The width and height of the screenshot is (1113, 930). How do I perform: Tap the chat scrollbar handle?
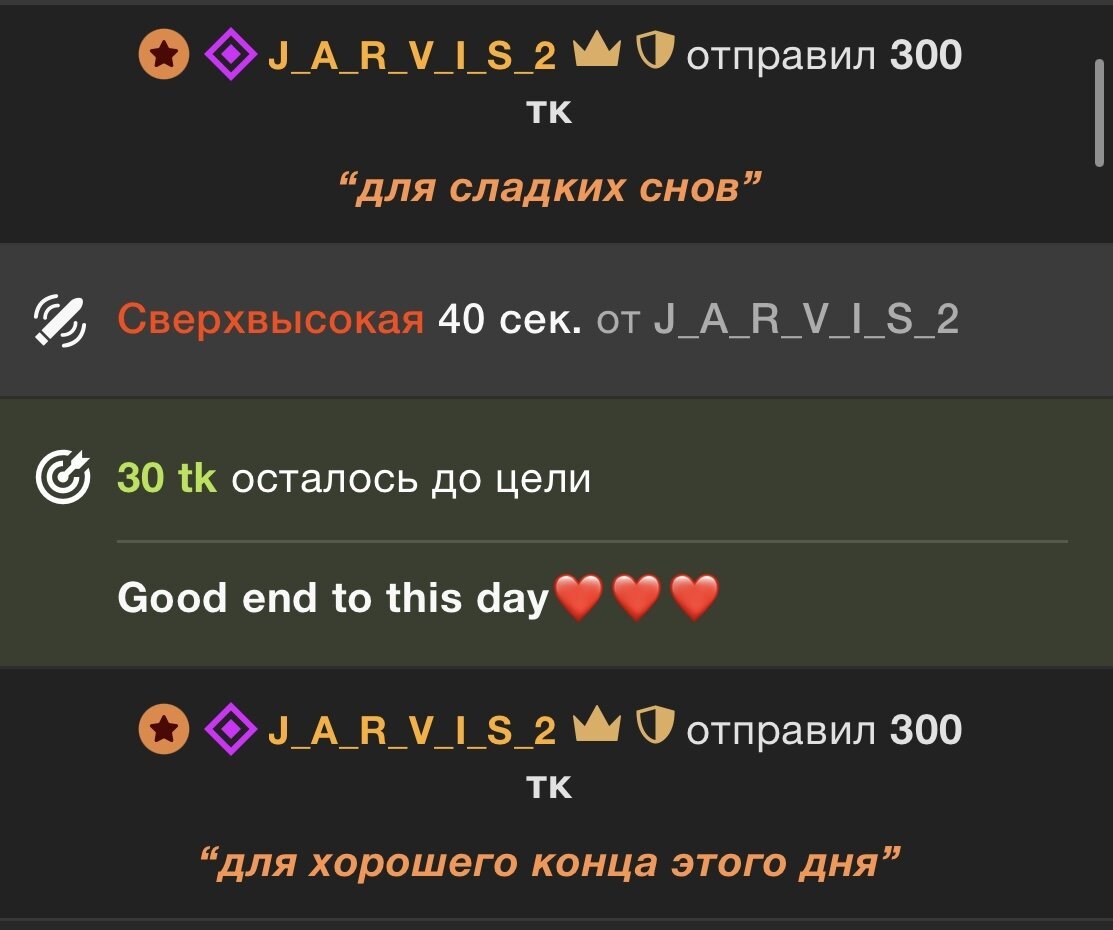1100,112
